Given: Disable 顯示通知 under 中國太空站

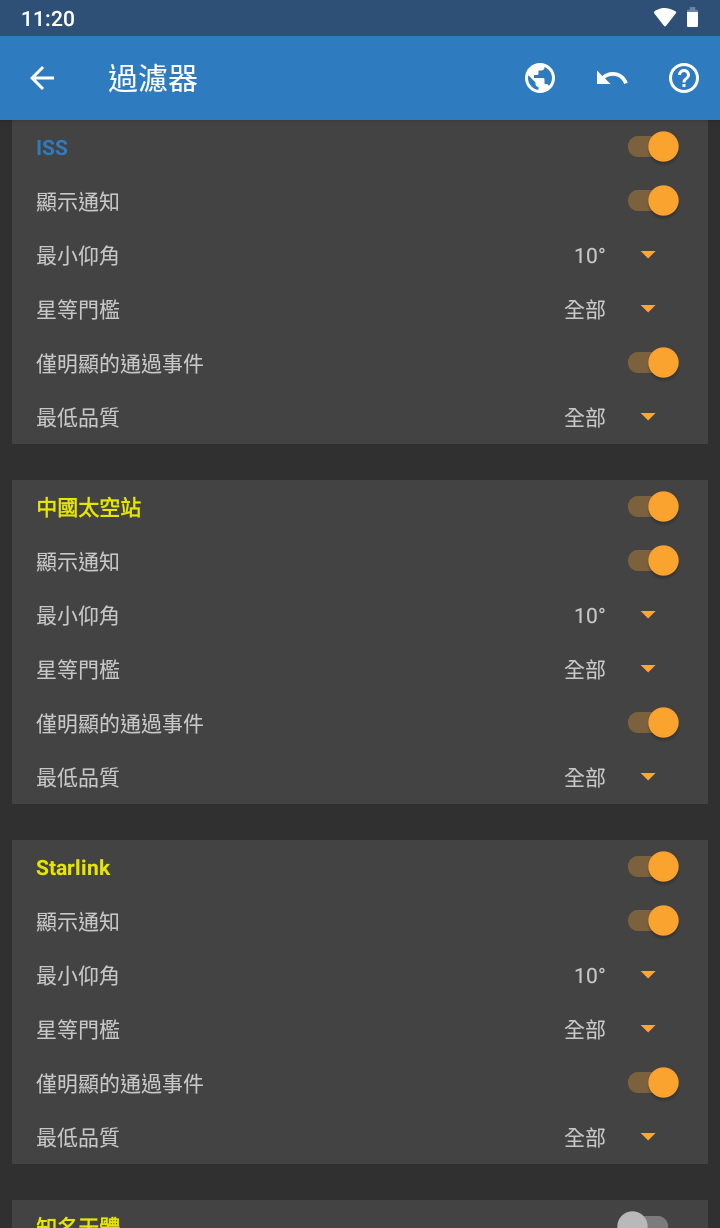Looking at the screenshot, I should (x=653, y=560).
